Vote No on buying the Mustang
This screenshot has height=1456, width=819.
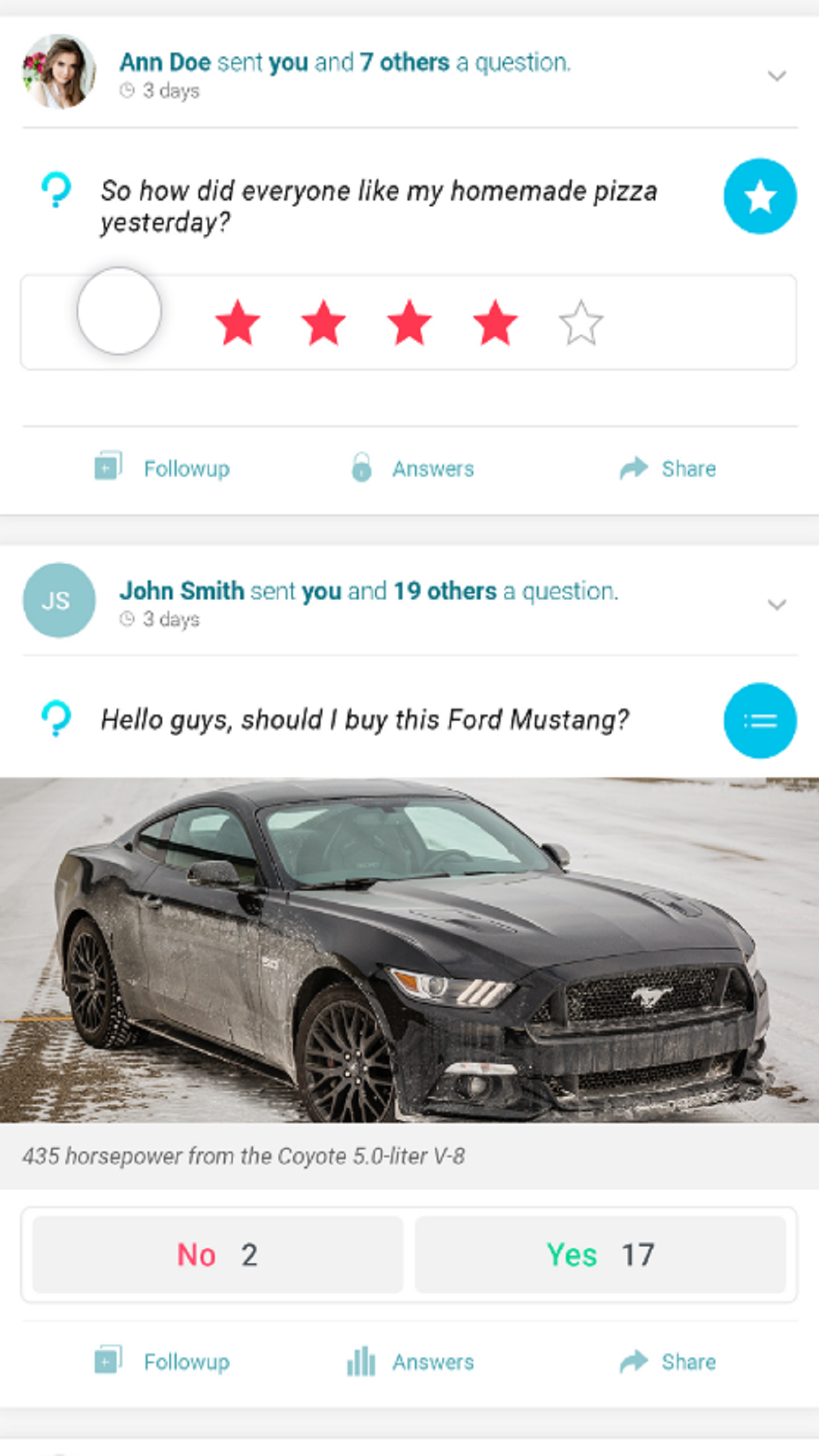[218, 1254]
